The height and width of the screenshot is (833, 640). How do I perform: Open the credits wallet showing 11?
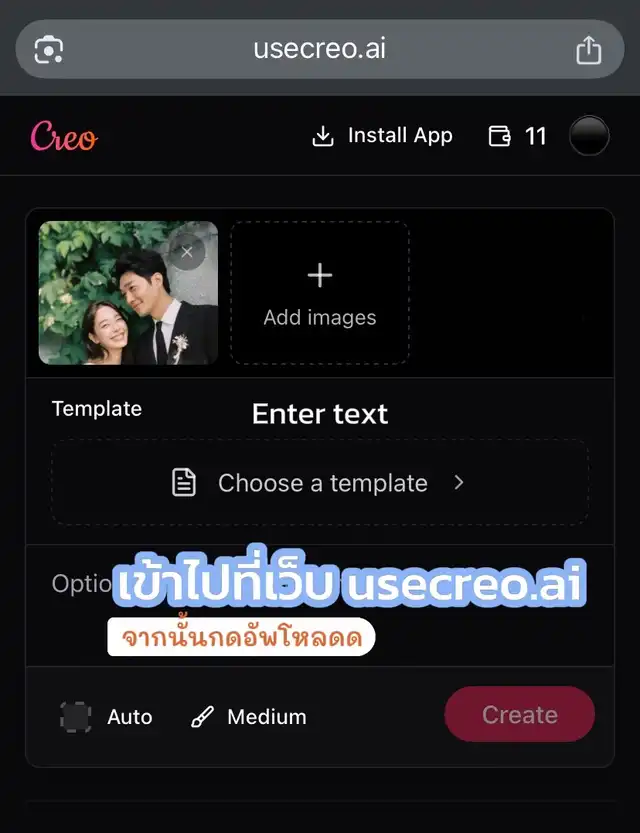(517, 136)
